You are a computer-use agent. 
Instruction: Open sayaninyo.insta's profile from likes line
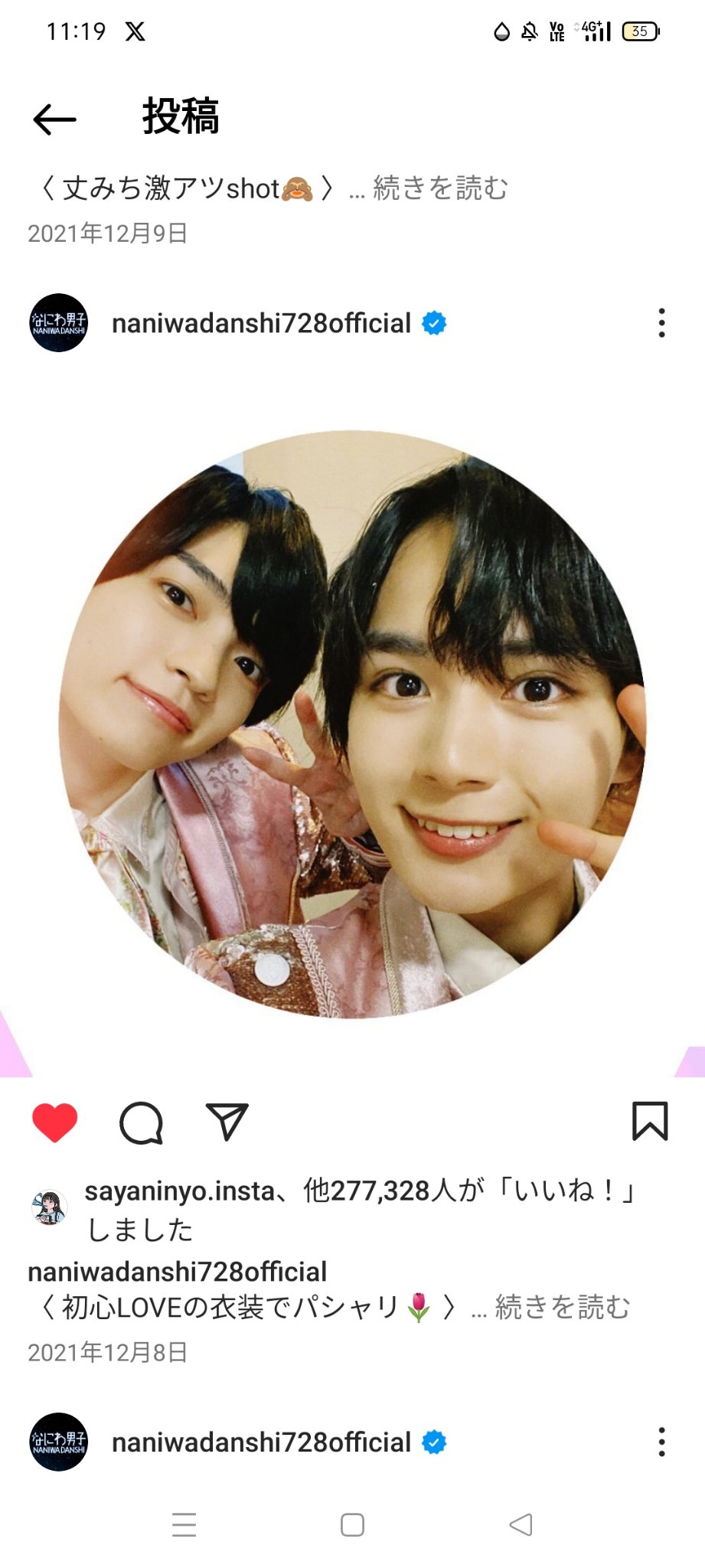pos(179,1191)
